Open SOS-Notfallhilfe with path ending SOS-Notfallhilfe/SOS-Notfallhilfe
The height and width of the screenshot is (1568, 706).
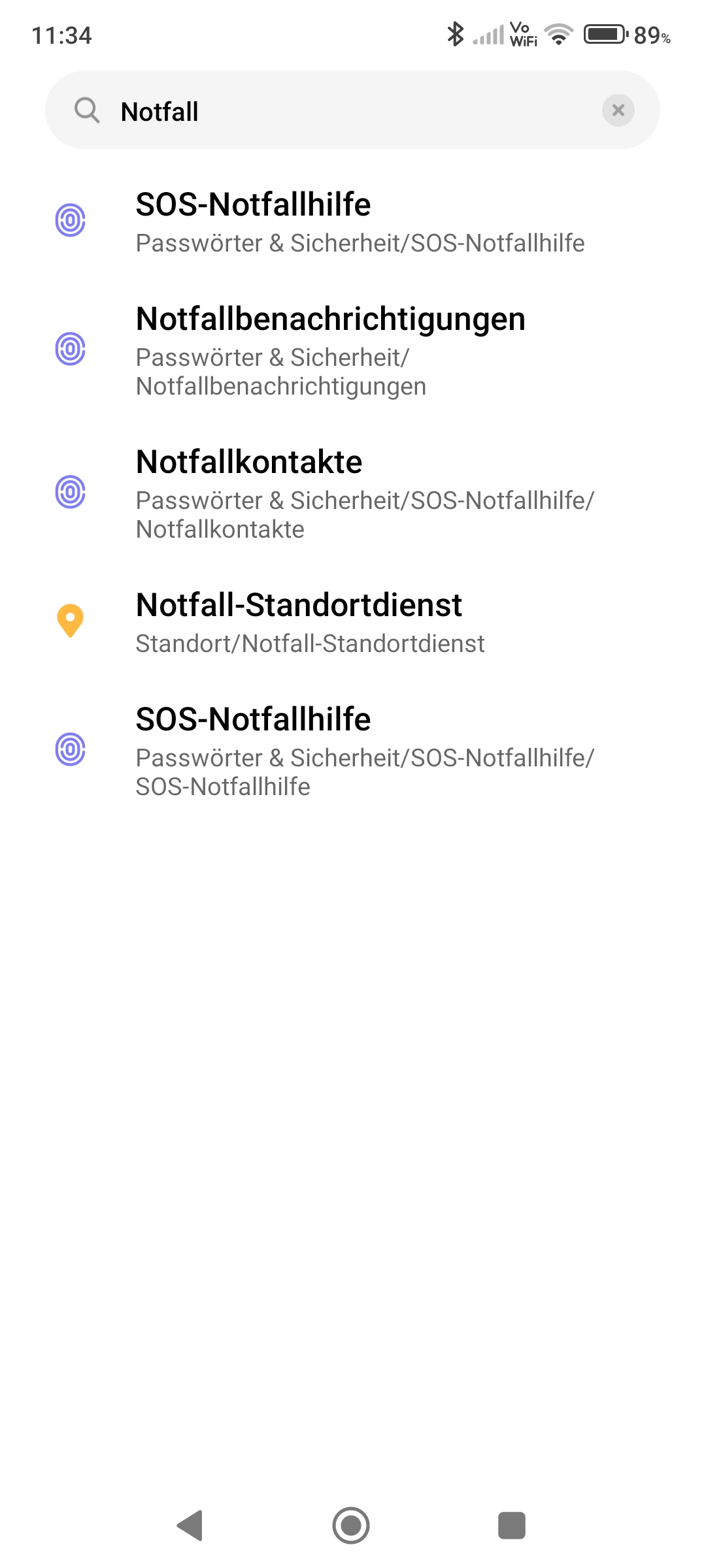click(353, 750)
